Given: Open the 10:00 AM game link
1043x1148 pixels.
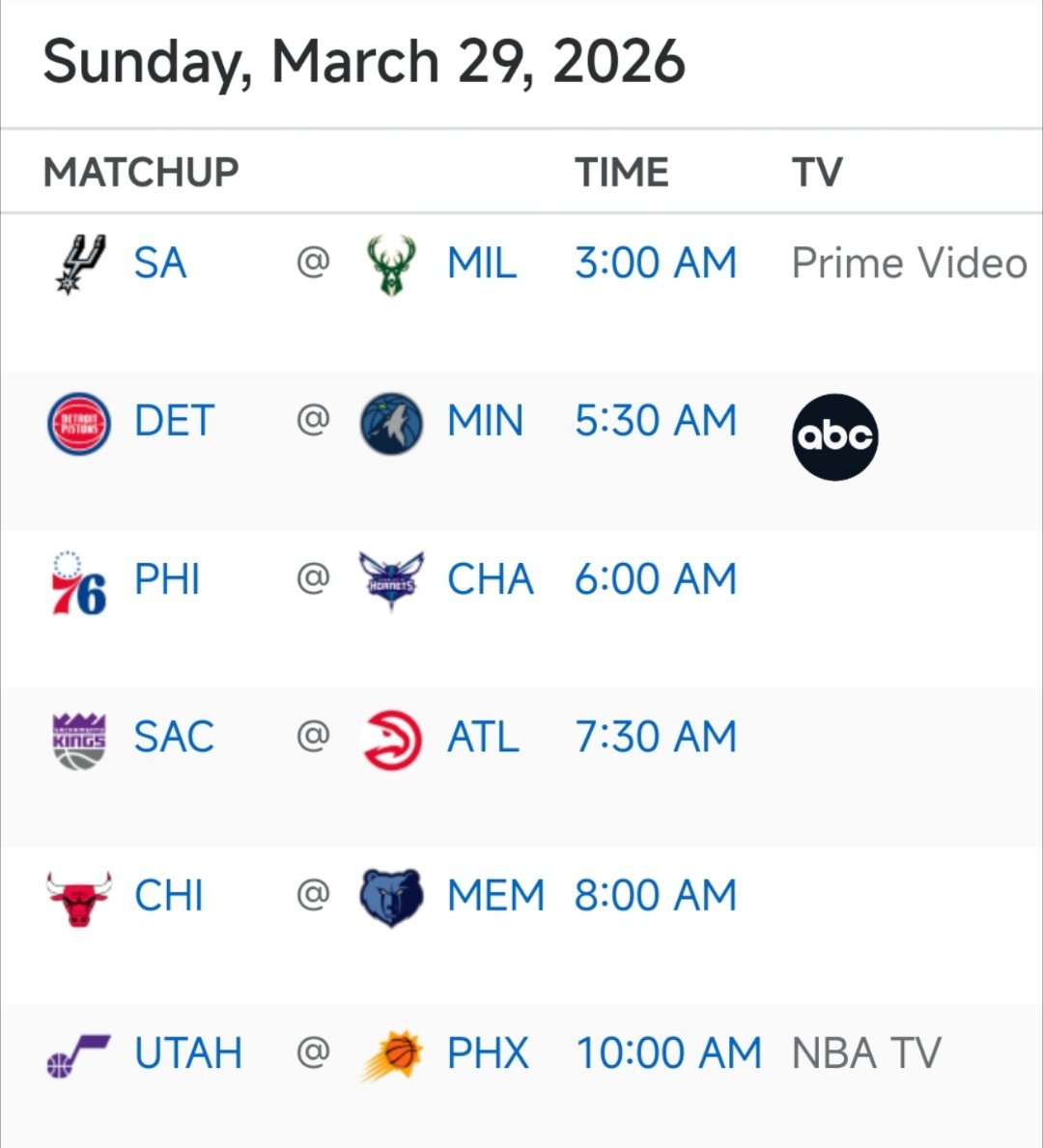Looking at the screenshot, I should click(668, 1053).
